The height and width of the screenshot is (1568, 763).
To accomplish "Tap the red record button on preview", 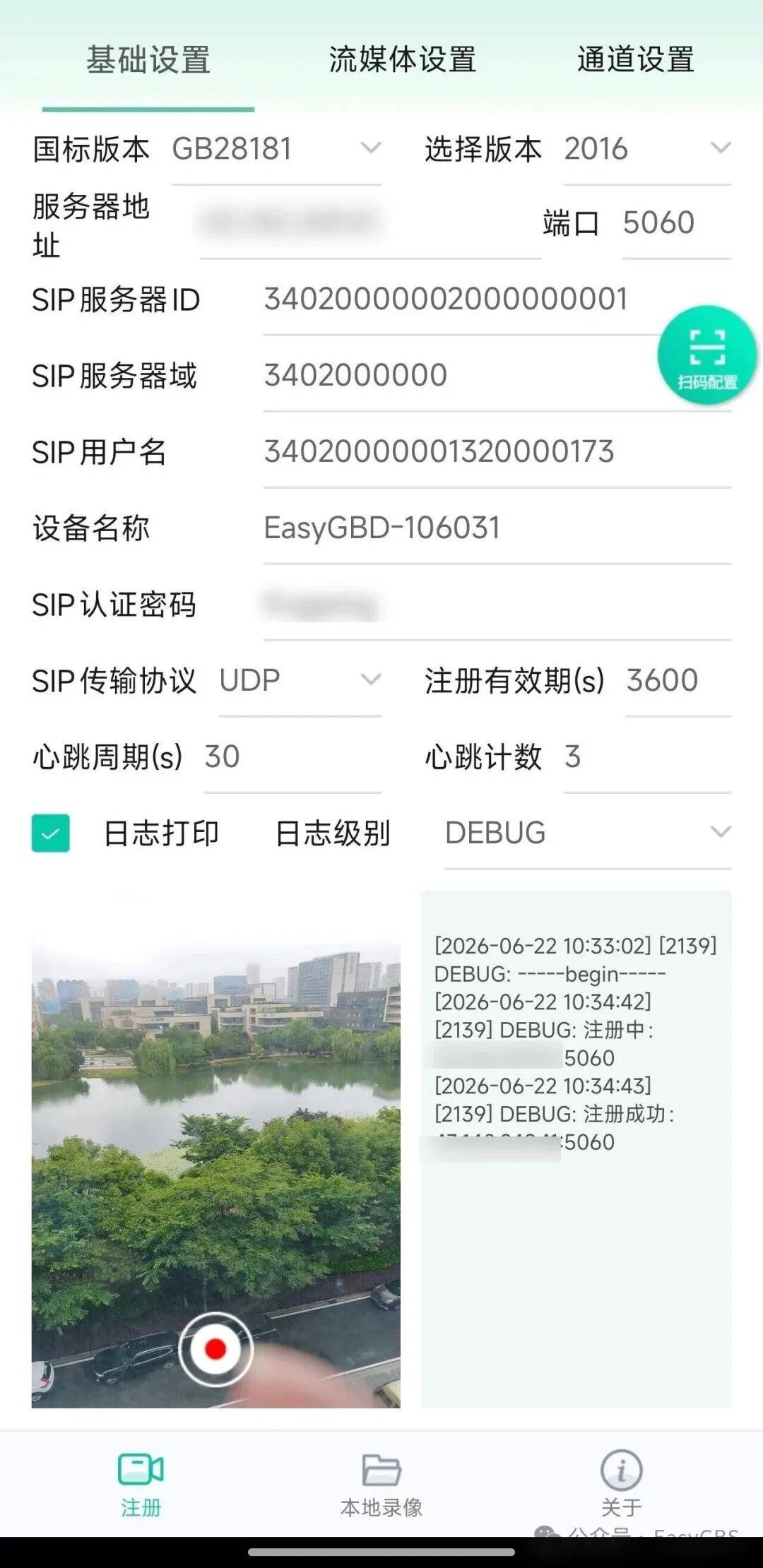I will (x=215, y=1349).
